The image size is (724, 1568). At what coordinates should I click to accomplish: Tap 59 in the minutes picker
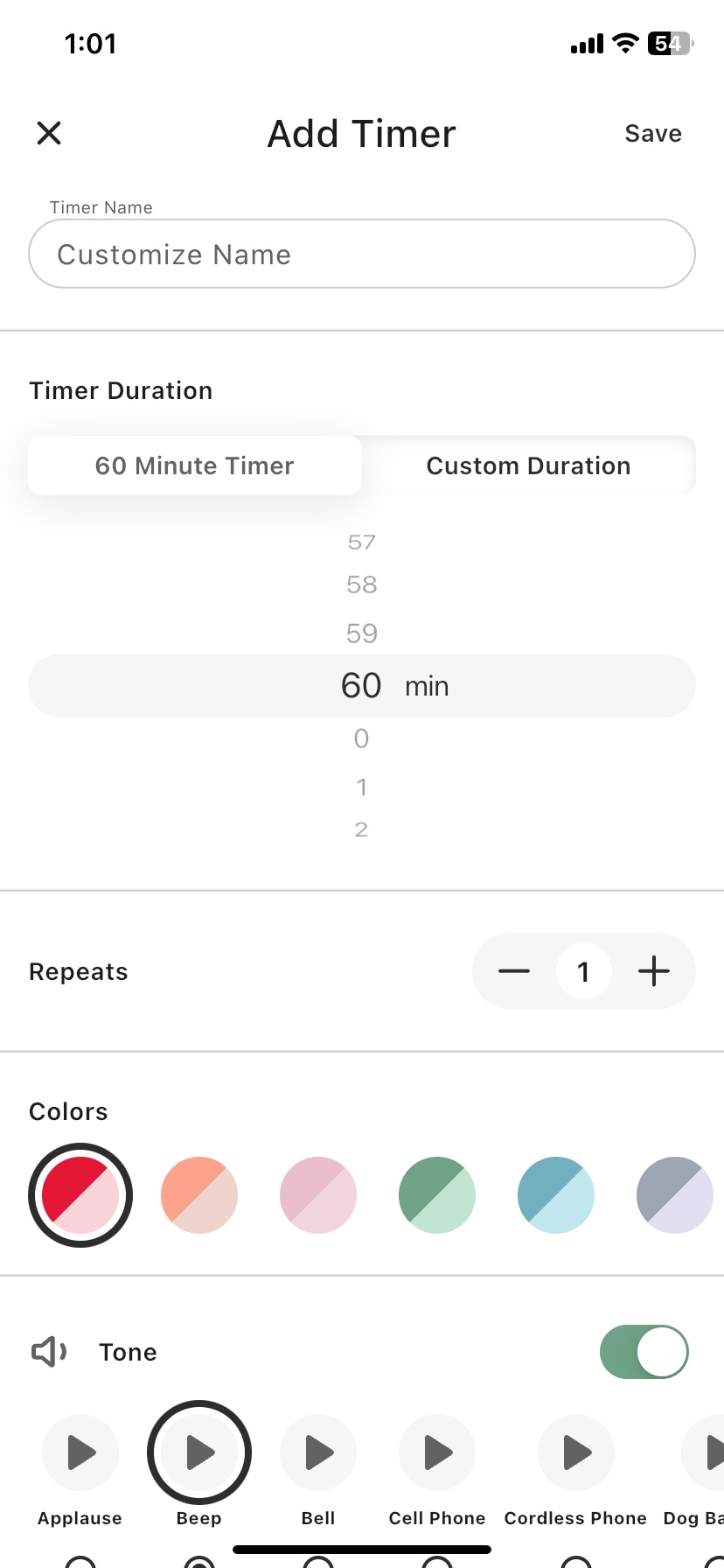click(x=362, y=633)
